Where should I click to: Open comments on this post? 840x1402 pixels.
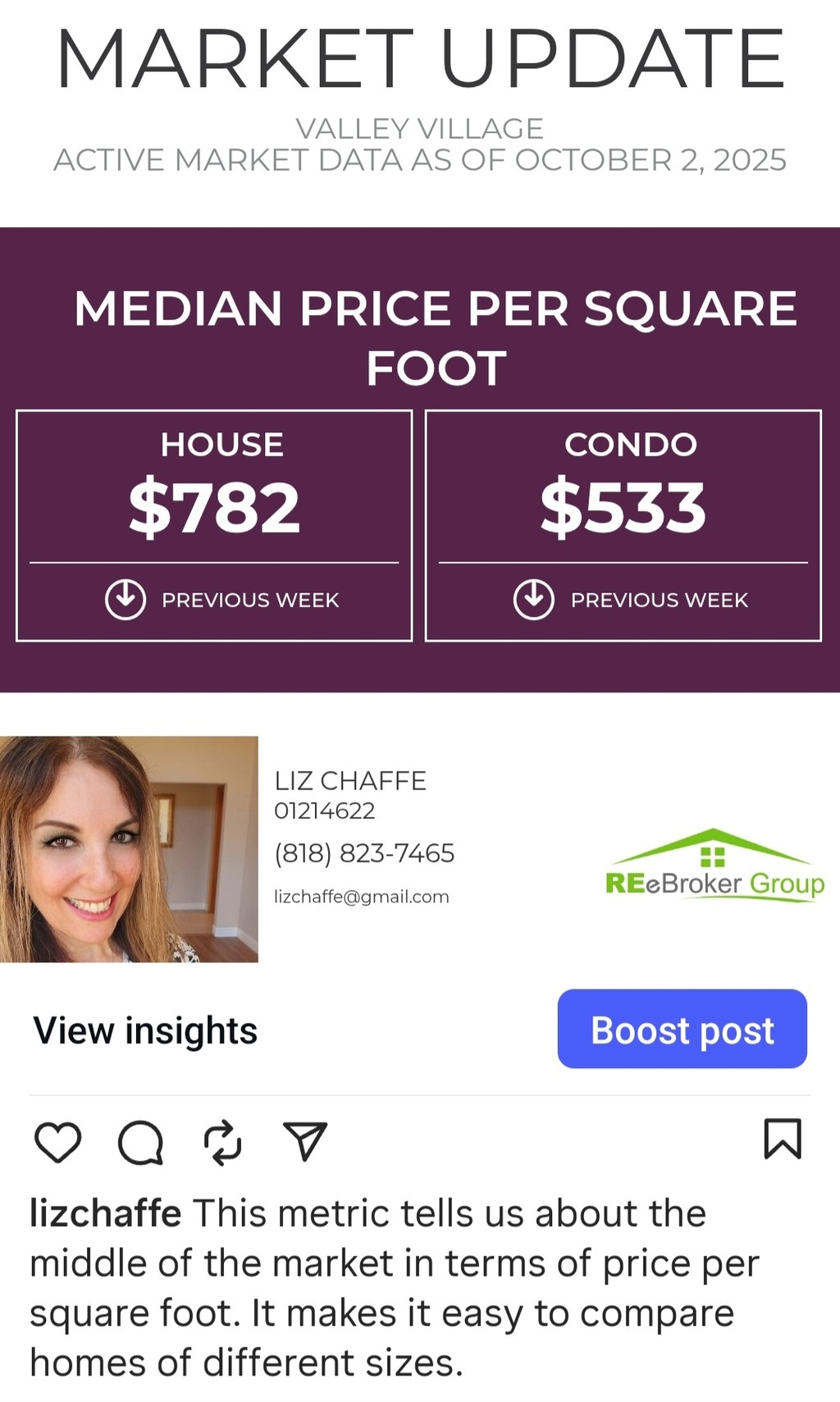coord(140,1142)
